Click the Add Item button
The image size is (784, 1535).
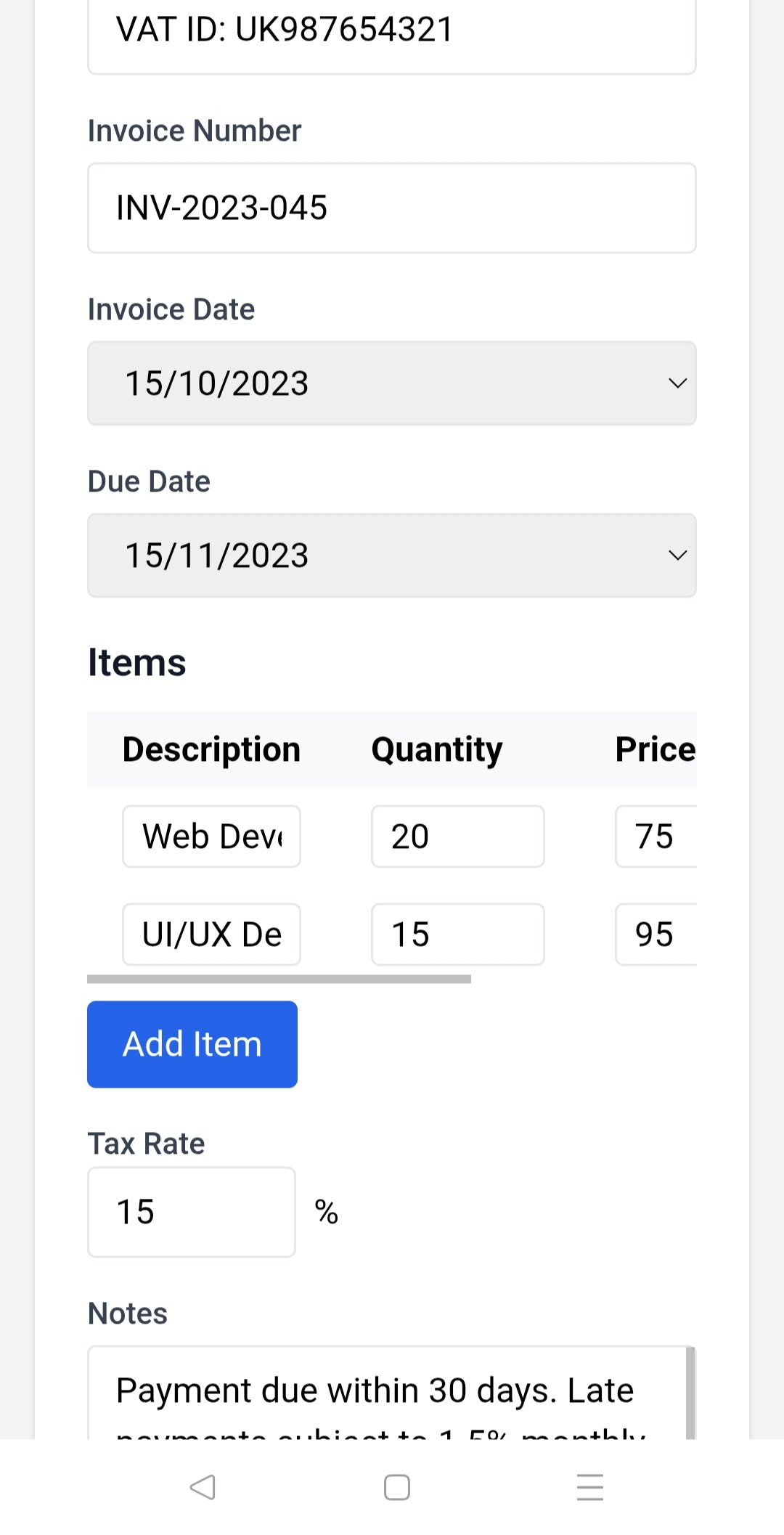pyautogui.click(x=192, y=1043)
